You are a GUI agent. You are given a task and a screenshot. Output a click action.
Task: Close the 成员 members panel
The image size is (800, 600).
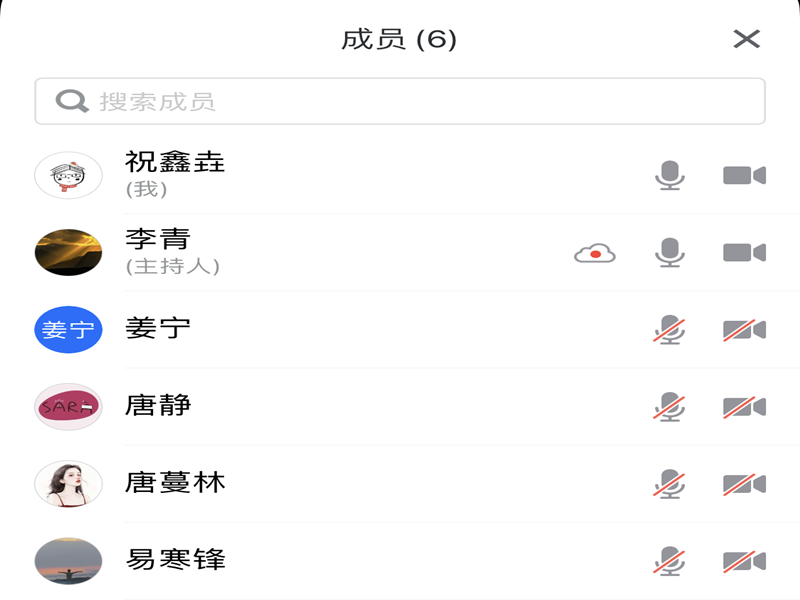746,39
